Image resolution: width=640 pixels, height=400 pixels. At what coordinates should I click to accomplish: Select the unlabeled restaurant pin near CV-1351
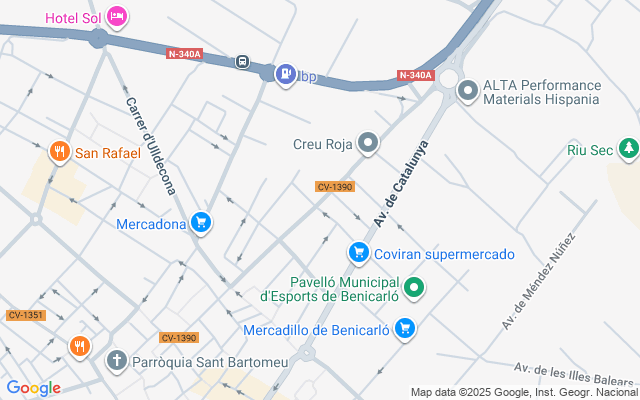[80, 347]
